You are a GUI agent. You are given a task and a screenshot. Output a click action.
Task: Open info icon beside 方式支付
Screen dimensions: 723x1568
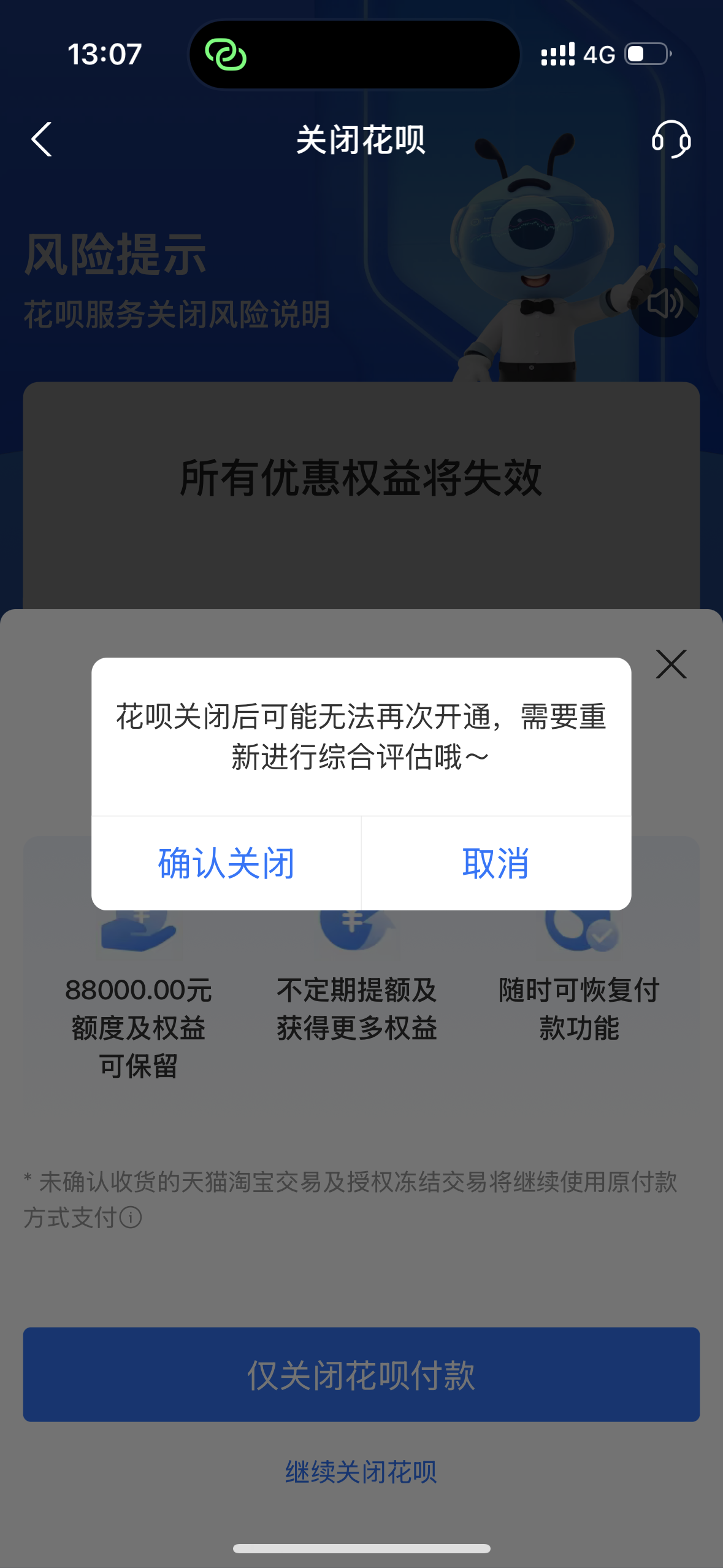tap(131, 1217)
